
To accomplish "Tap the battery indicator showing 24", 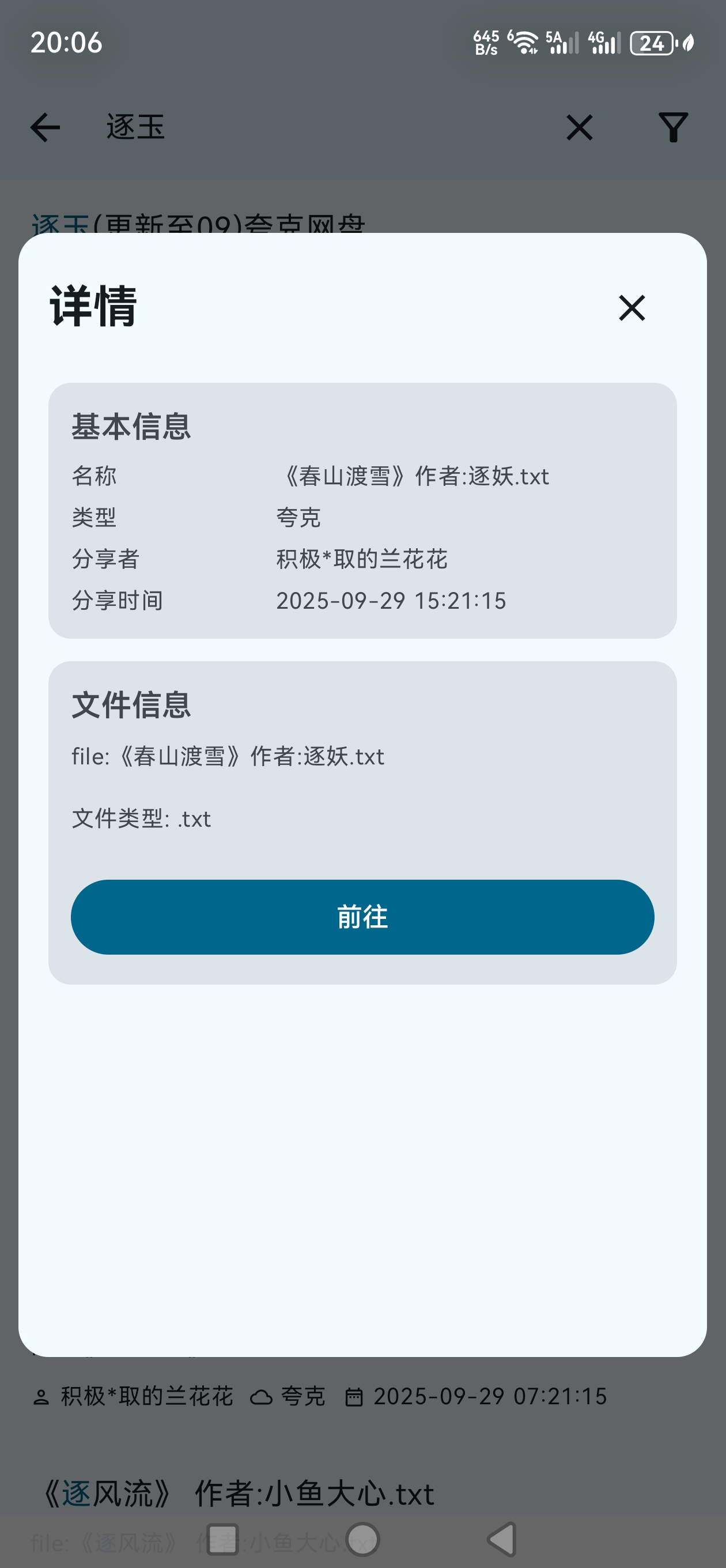I will click(x=651, y=43).
